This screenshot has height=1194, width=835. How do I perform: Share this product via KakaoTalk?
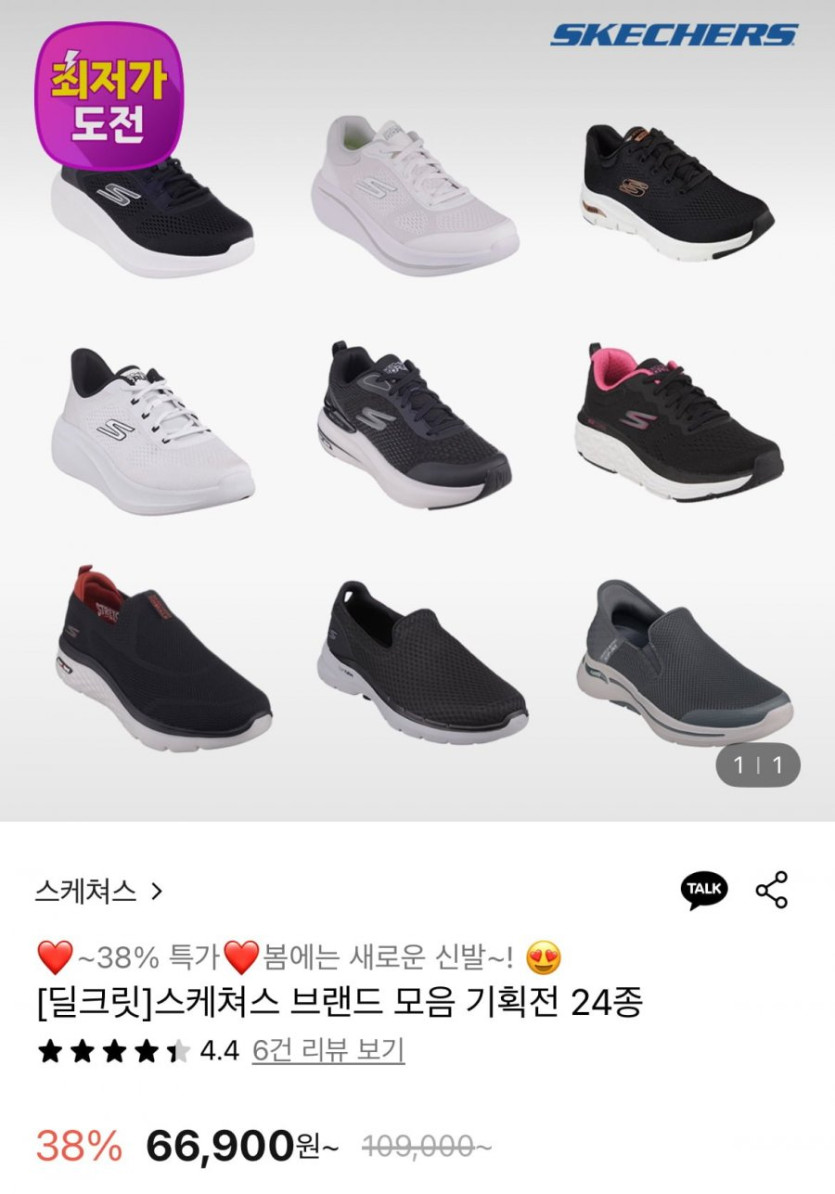(704, 889)
